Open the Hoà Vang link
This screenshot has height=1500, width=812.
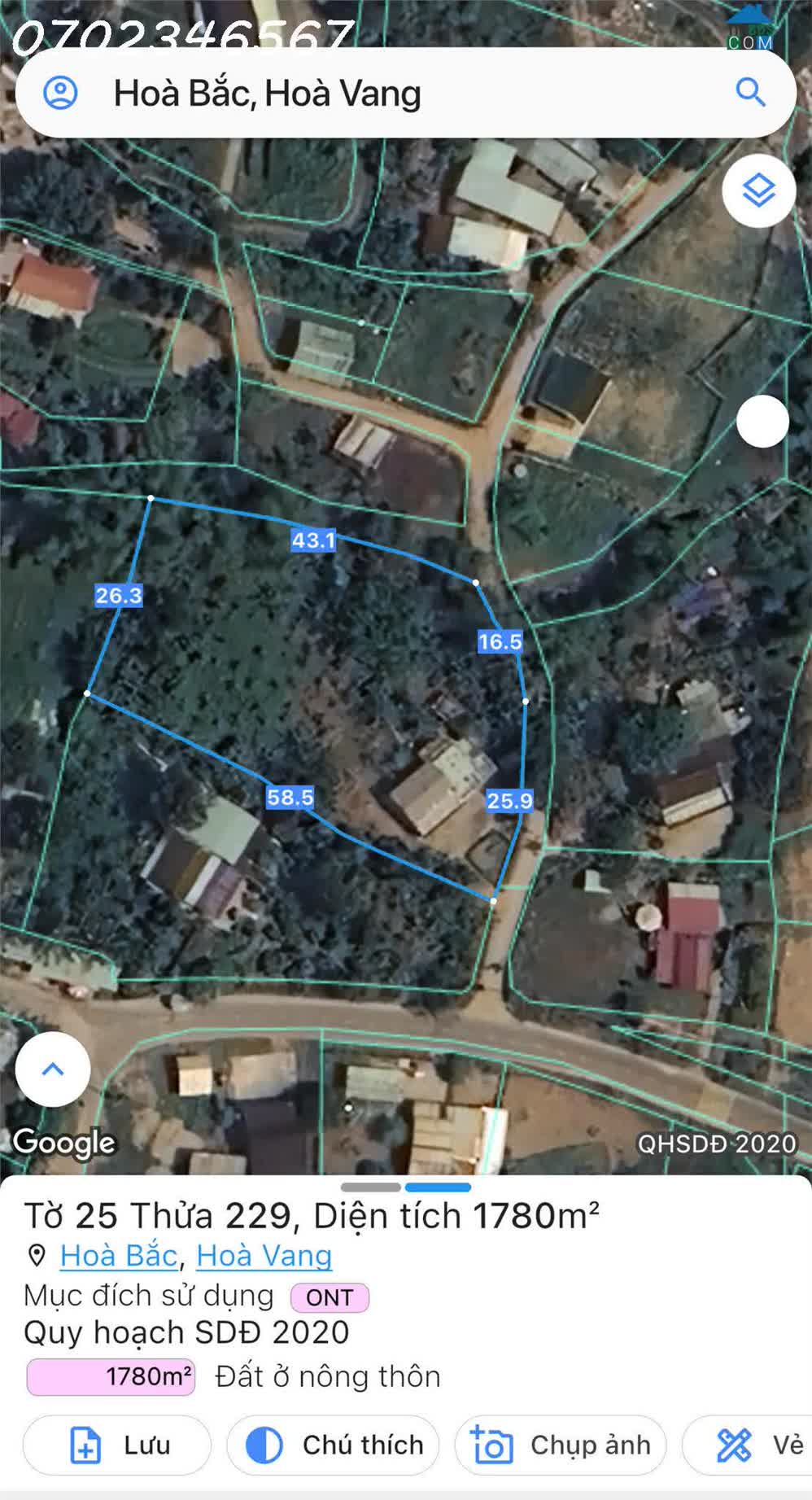point(264,1256)
